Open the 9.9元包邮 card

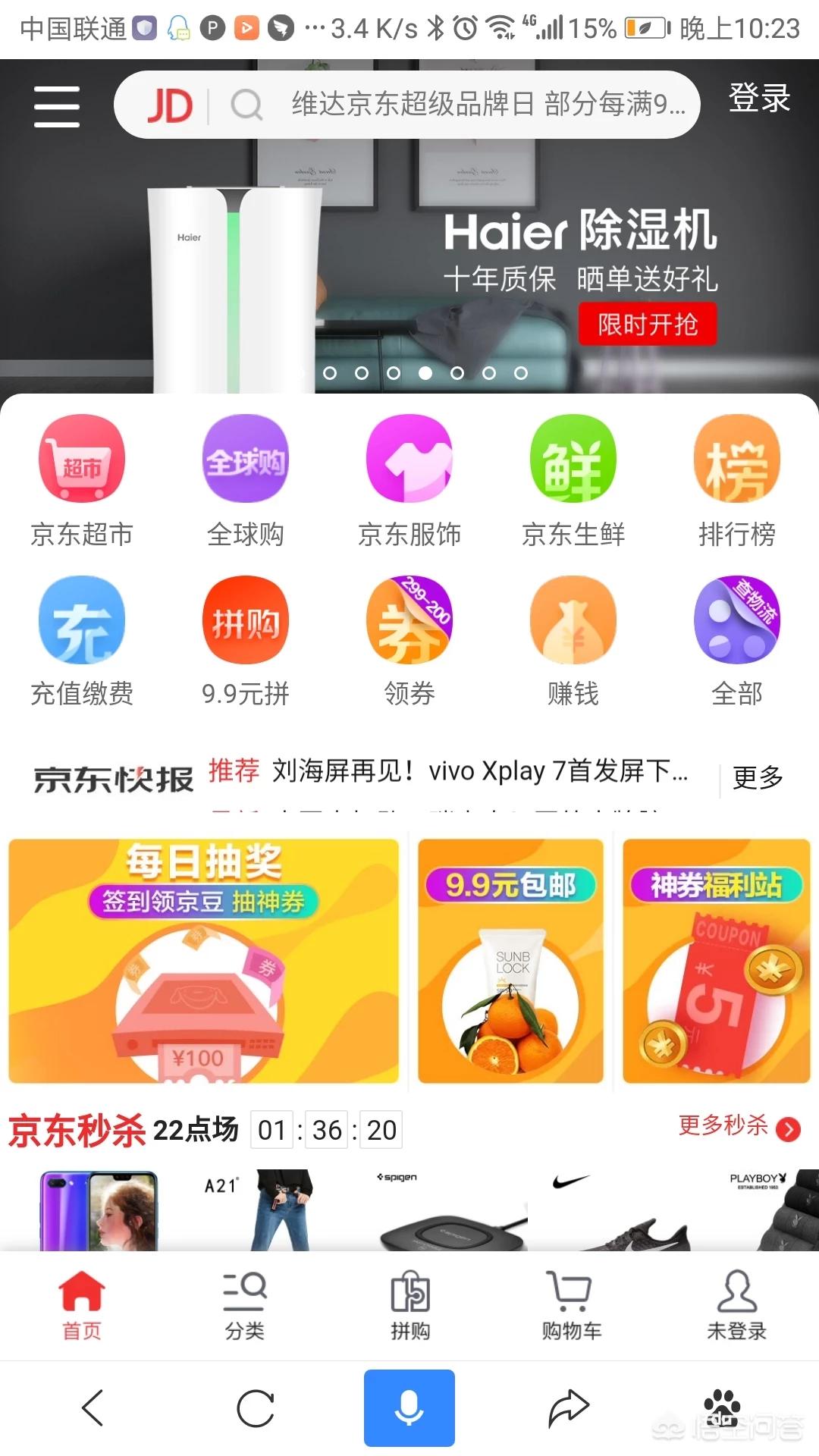click(510, 961)
